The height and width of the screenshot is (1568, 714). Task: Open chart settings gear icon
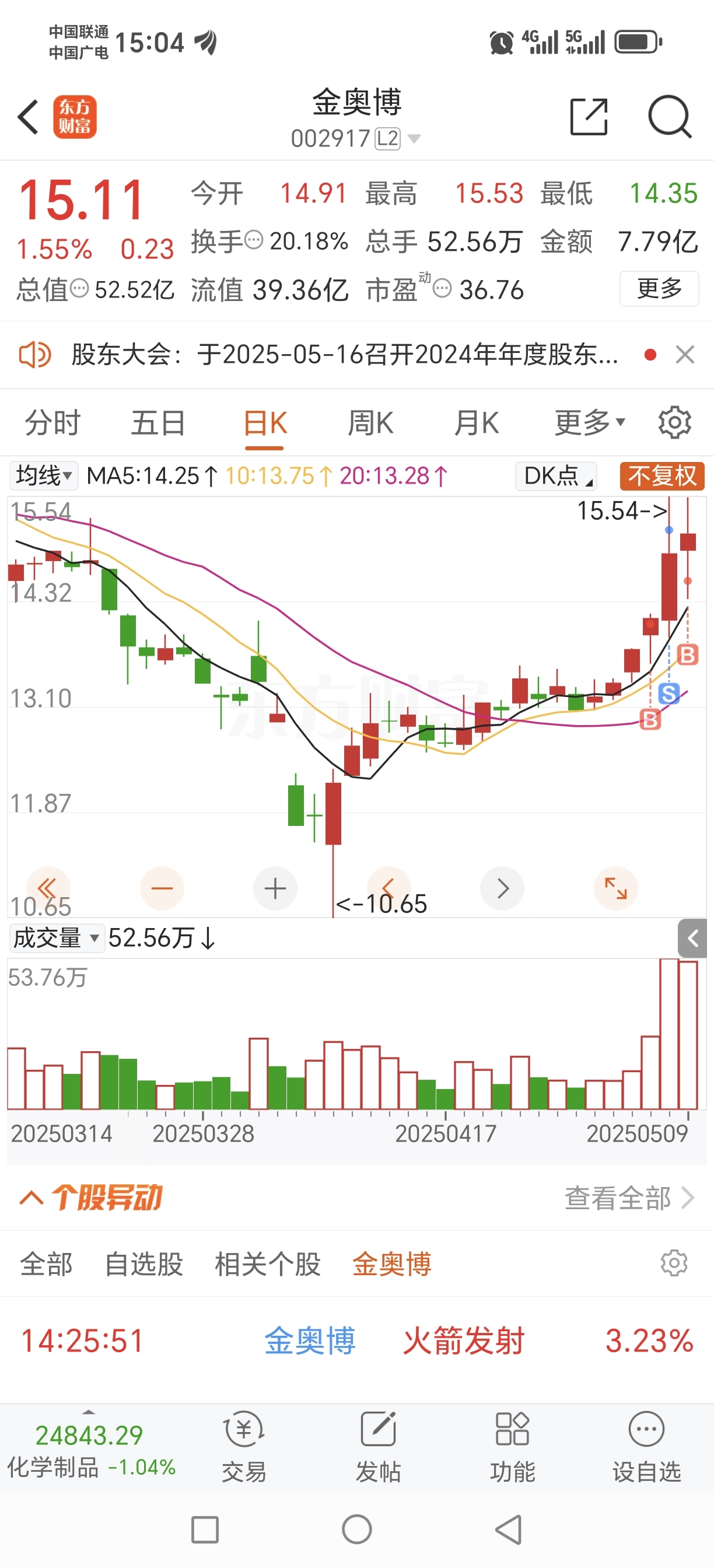tap(674, 422)
